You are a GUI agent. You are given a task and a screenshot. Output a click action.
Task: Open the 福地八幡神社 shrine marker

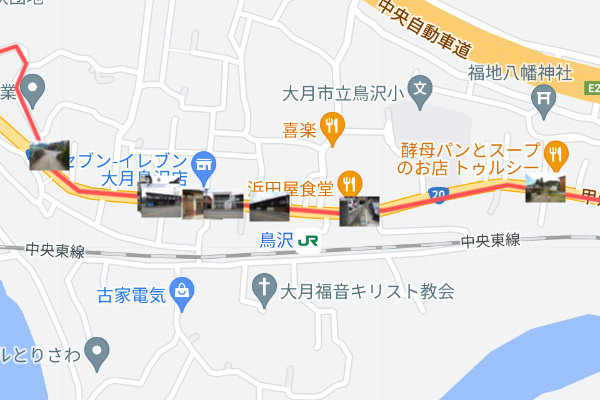543,97
